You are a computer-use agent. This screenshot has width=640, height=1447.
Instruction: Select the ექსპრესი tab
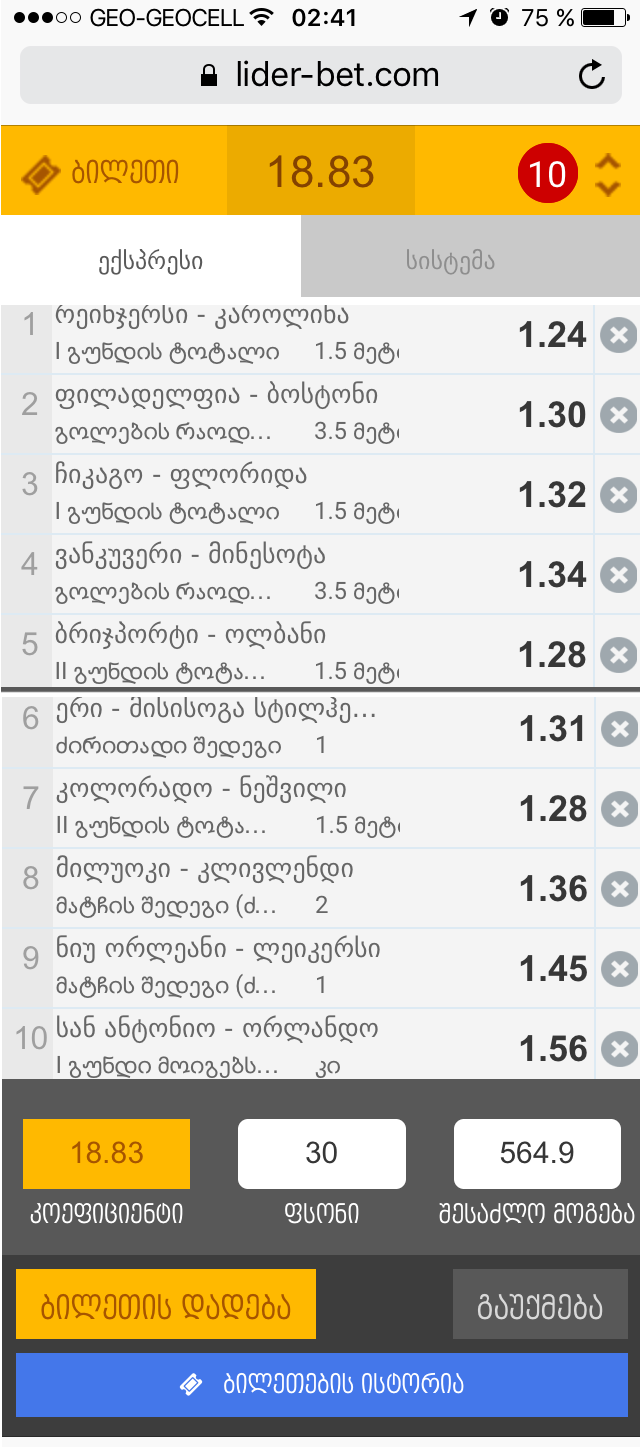tap(150, 262)
